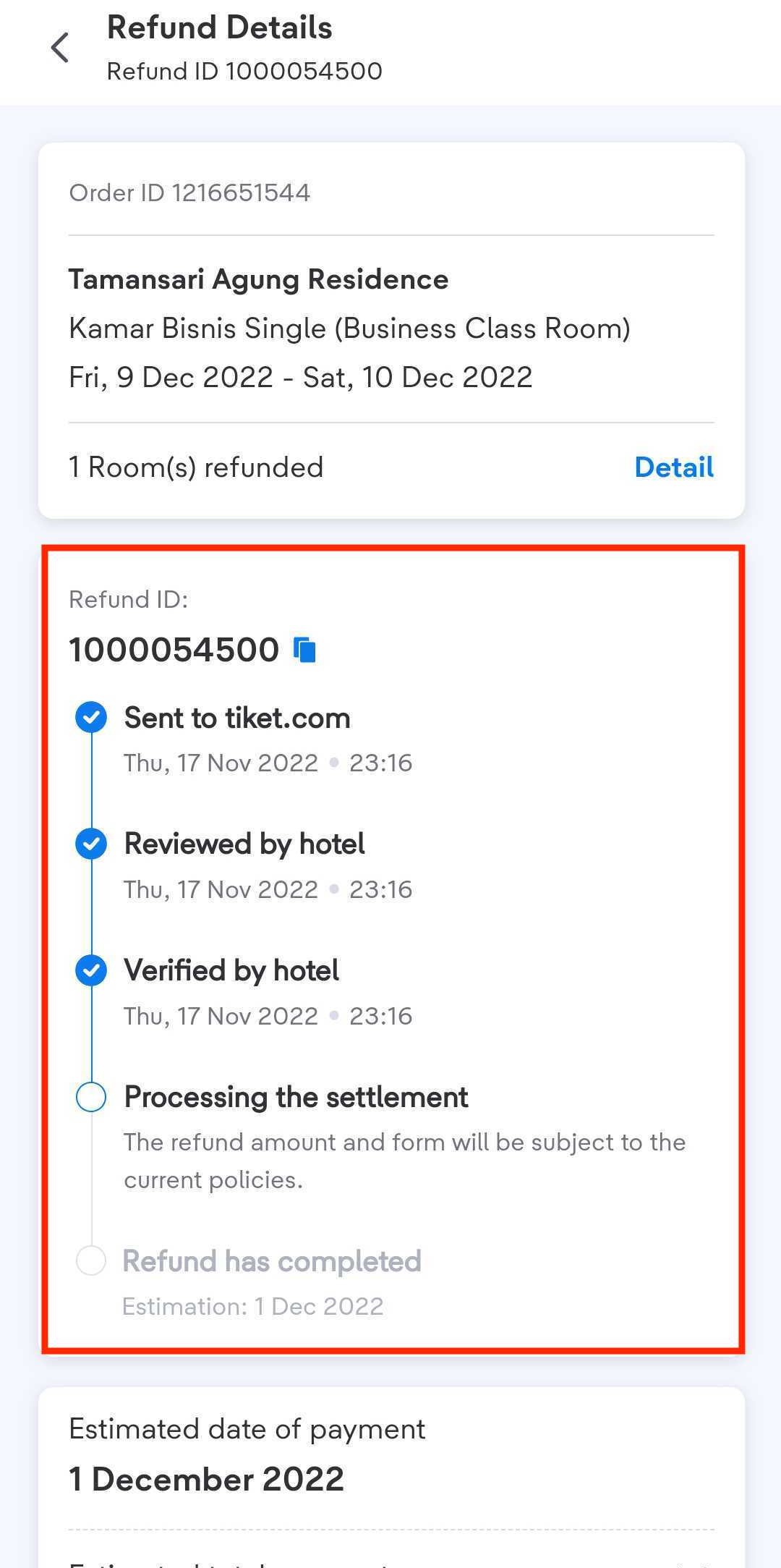The width and height of the screenshot is (781, 1568).
Task: Tap the back arrow to leave Refund Details
Action: click(61, 48)
